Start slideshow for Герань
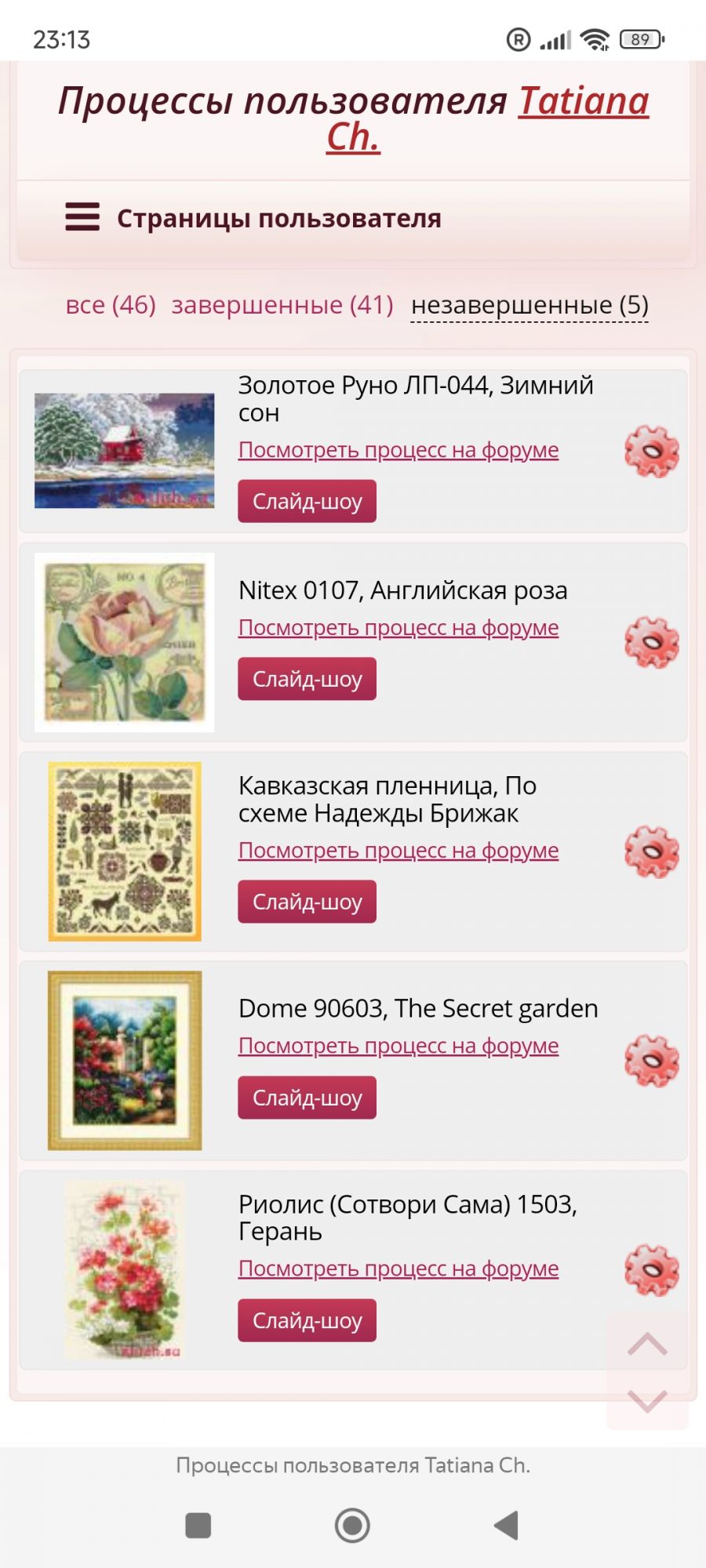 (x=307, y=1320)
